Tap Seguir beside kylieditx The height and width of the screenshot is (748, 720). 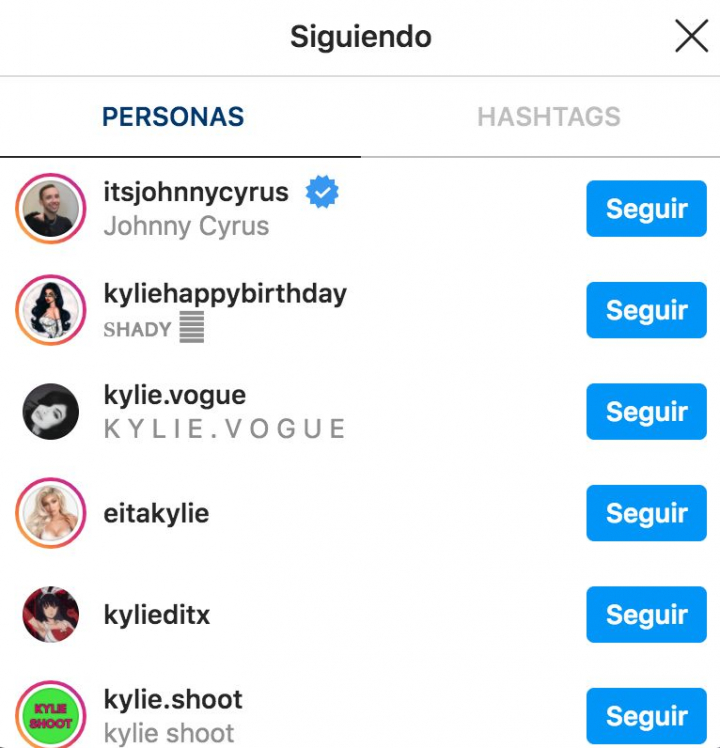(646, 615)
